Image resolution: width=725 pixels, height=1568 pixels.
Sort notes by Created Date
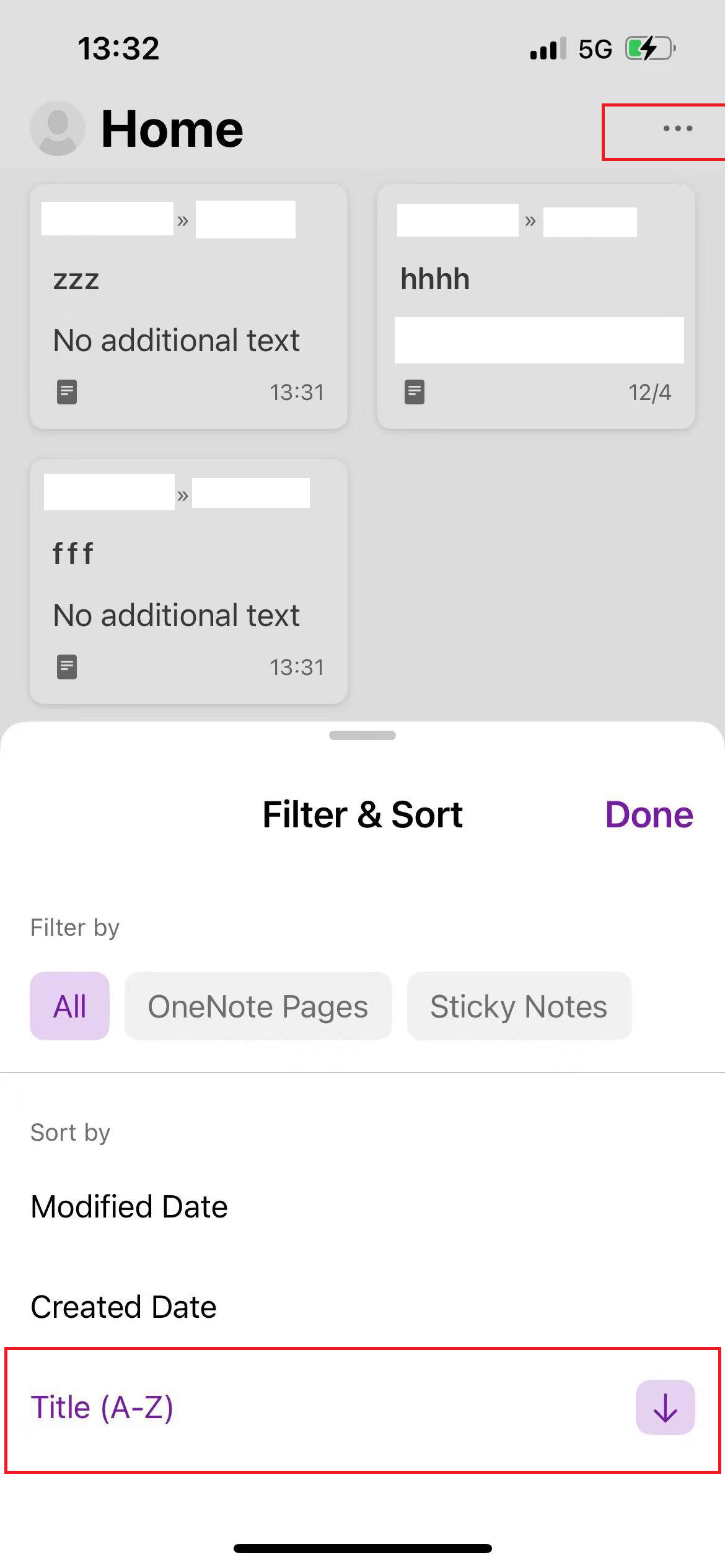click(124, 1307)
